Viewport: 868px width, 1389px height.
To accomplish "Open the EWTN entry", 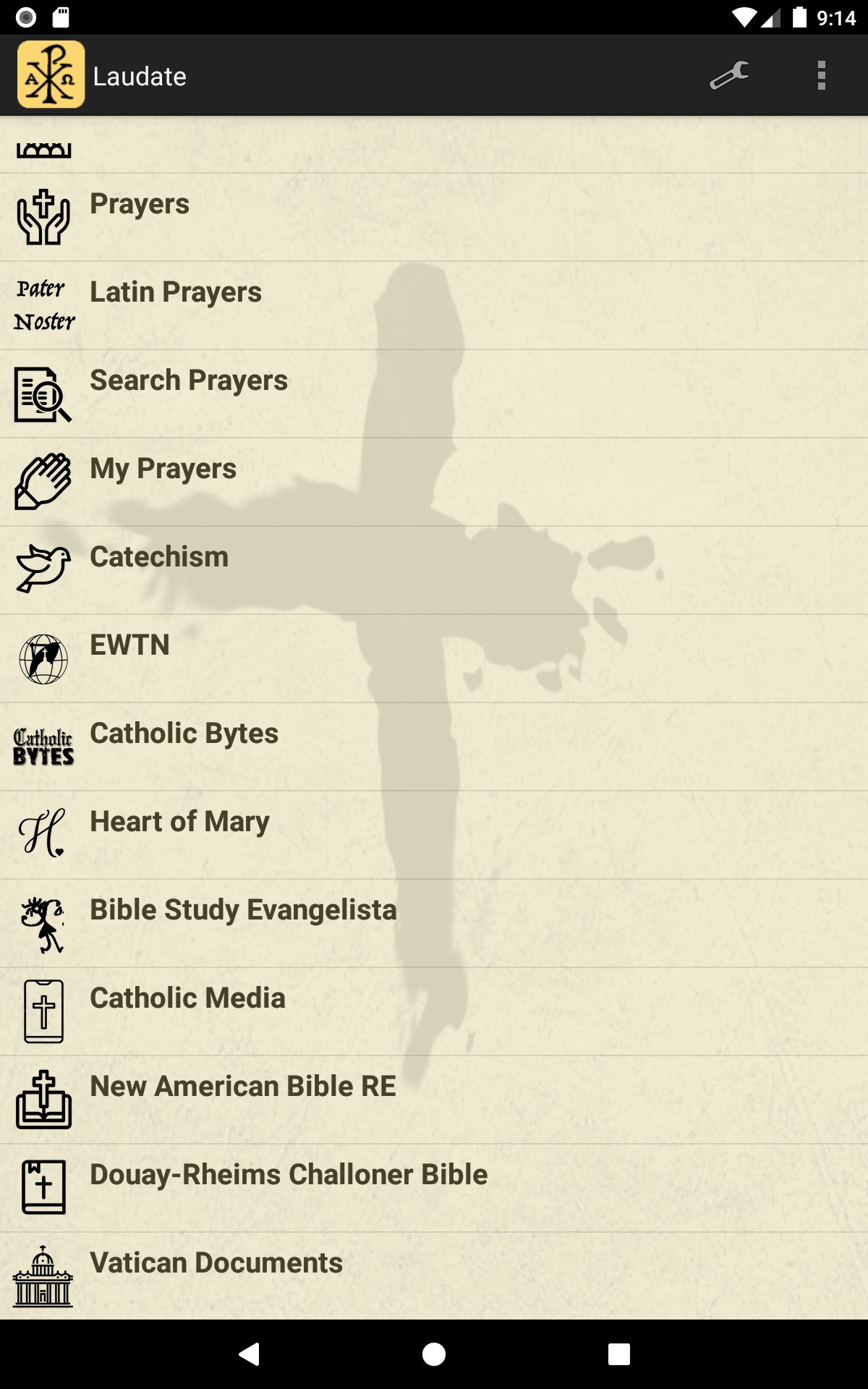I will click(x=434, y=658).
